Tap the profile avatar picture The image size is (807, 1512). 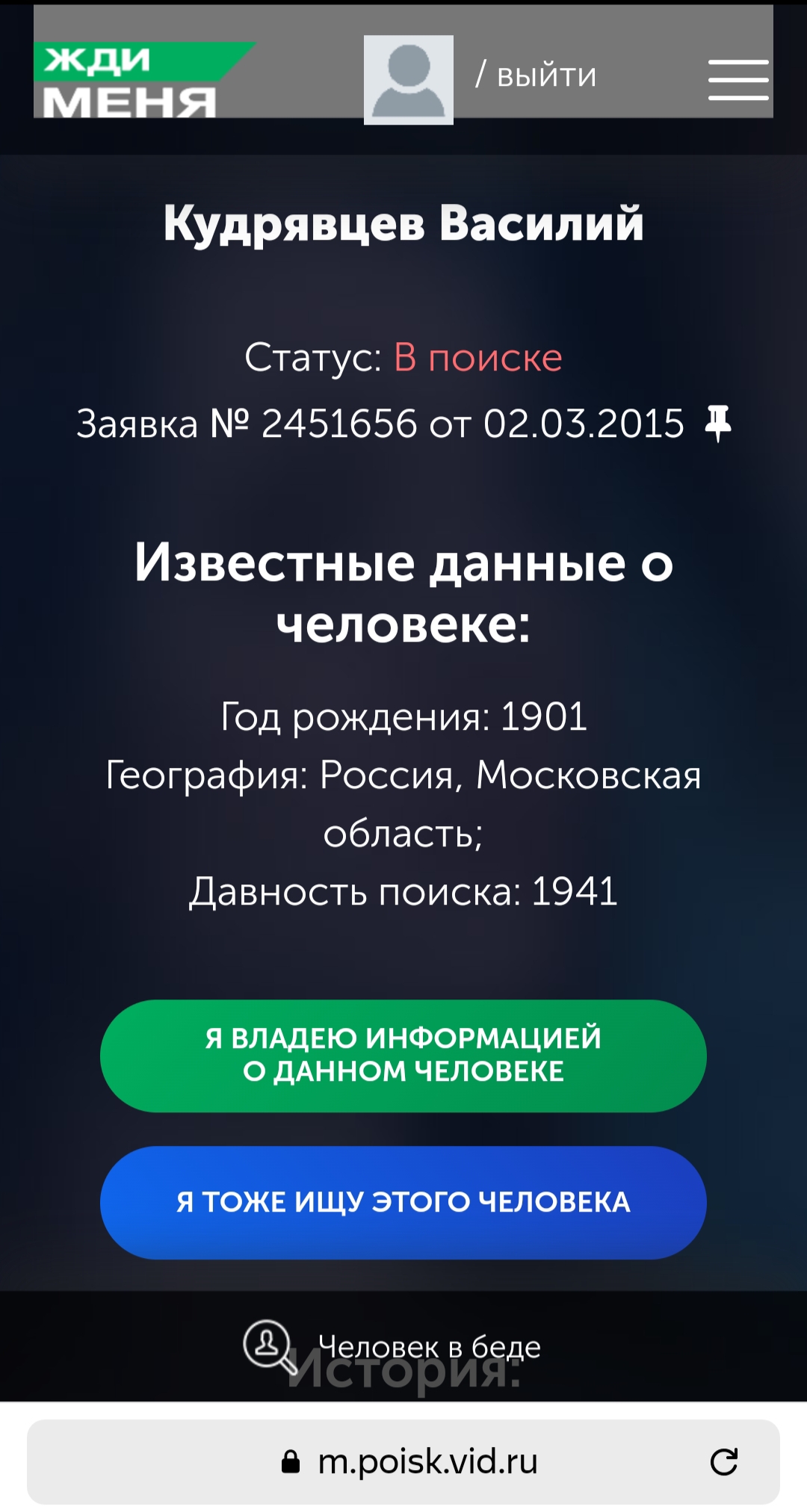(x=409, y=80)
